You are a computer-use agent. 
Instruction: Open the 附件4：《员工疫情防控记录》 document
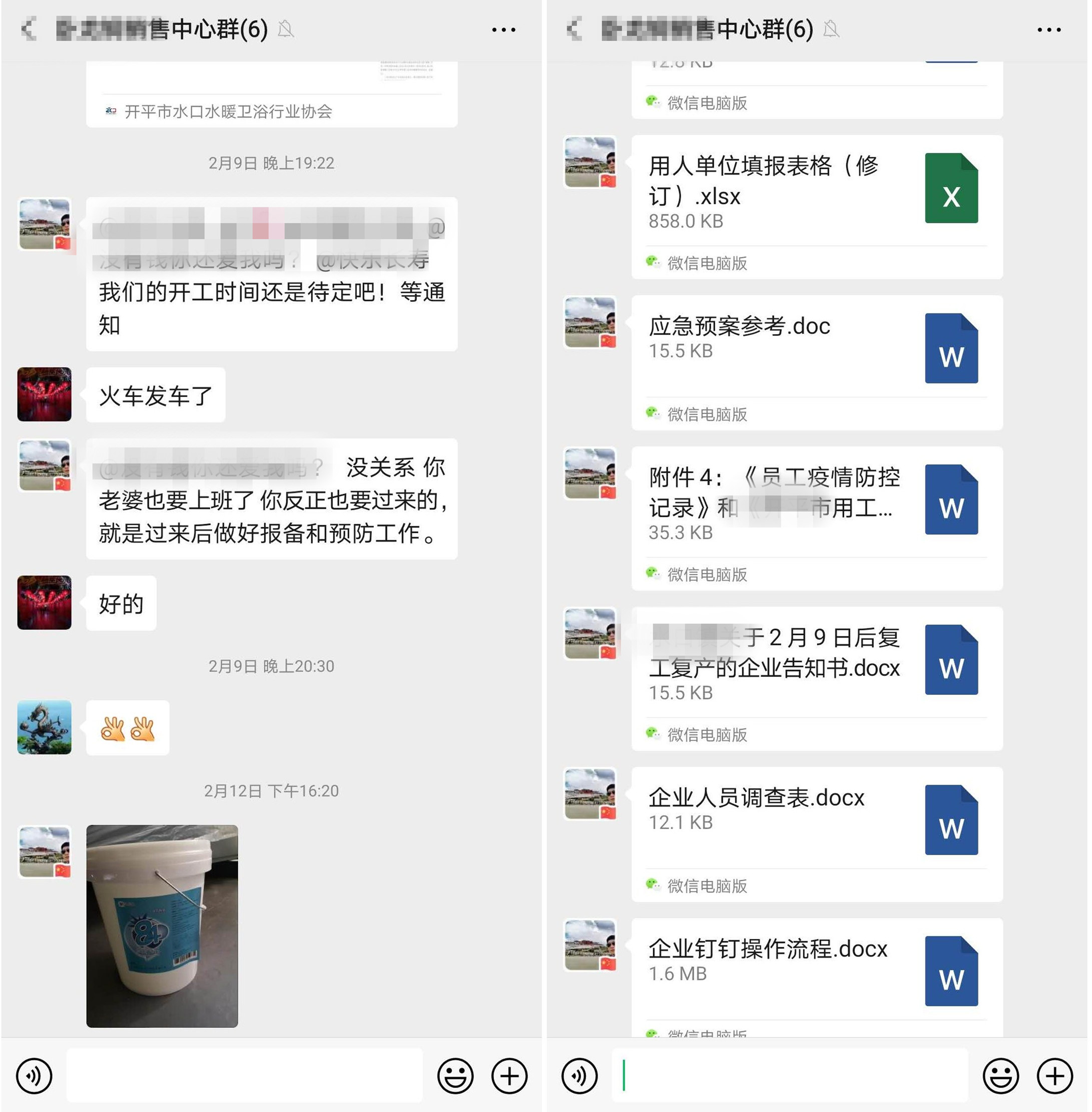tap(816, 502)
